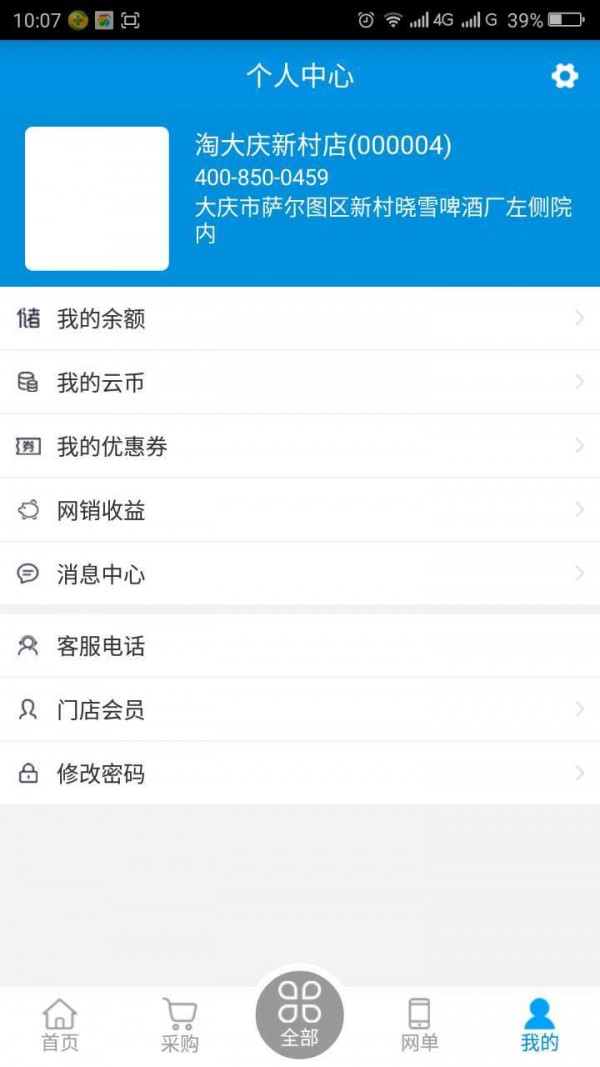600x1067 pixels.
Task: Switch to the 网单 tab
Action: (x=420, y=1026)
